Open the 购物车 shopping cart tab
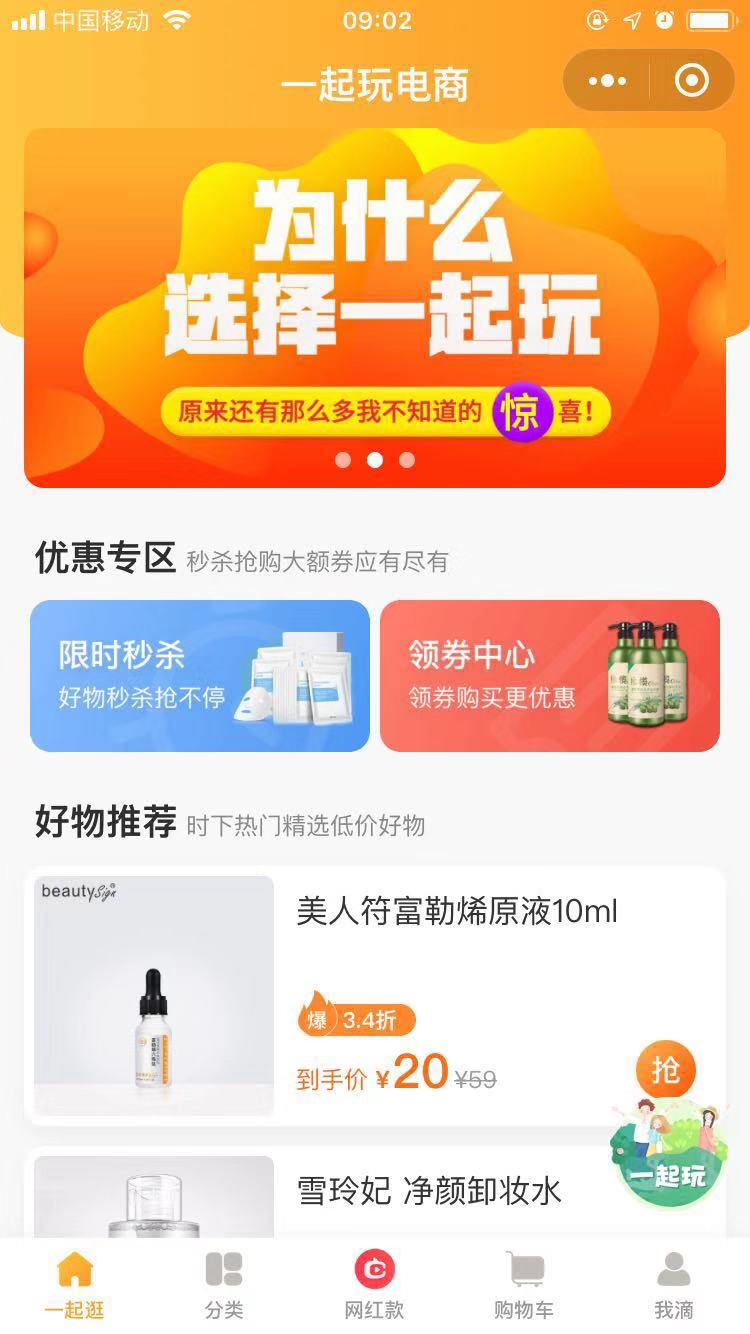This screenshot has width=750, height=1334. (x=524, y=1285)
